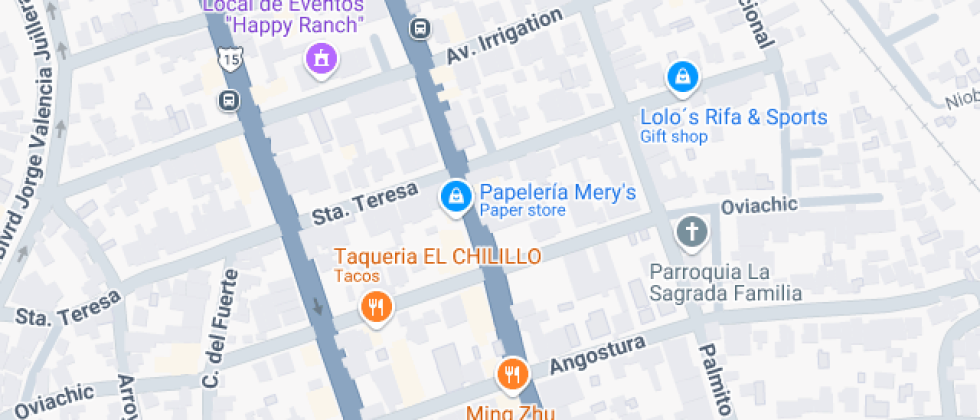The image size is (980, 420).
Task: Open the Happy Ranch event venue pin
Action: pyautogui.click(x=321, y=58)
